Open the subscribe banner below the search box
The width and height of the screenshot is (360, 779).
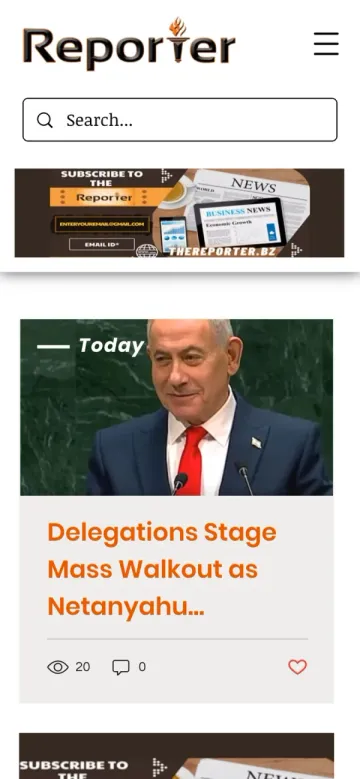click(x=179, y=213)
